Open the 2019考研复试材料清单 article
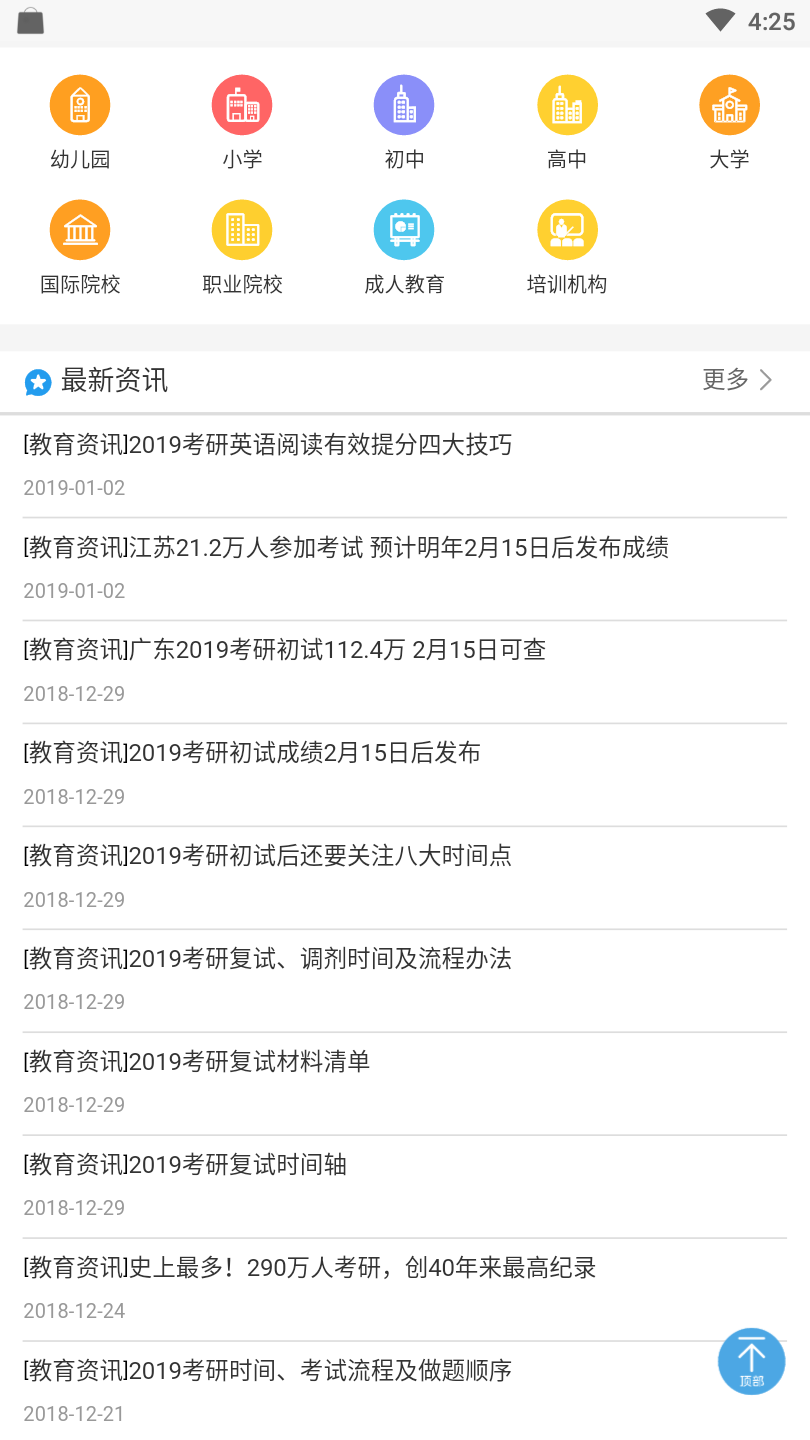Image resolution: width=810 pixels, height=1440 pixels. tap(405, 1084)
